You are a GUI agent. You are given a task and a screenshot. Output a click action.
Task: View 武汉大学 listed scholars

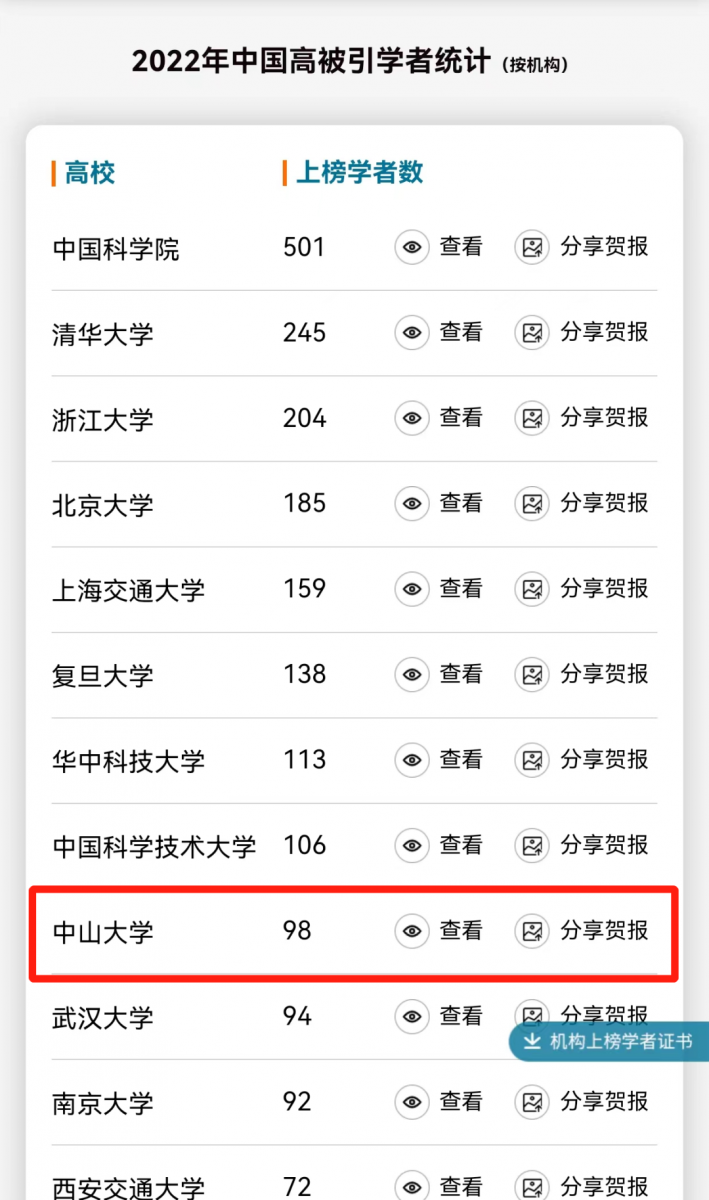(439, 1017)
